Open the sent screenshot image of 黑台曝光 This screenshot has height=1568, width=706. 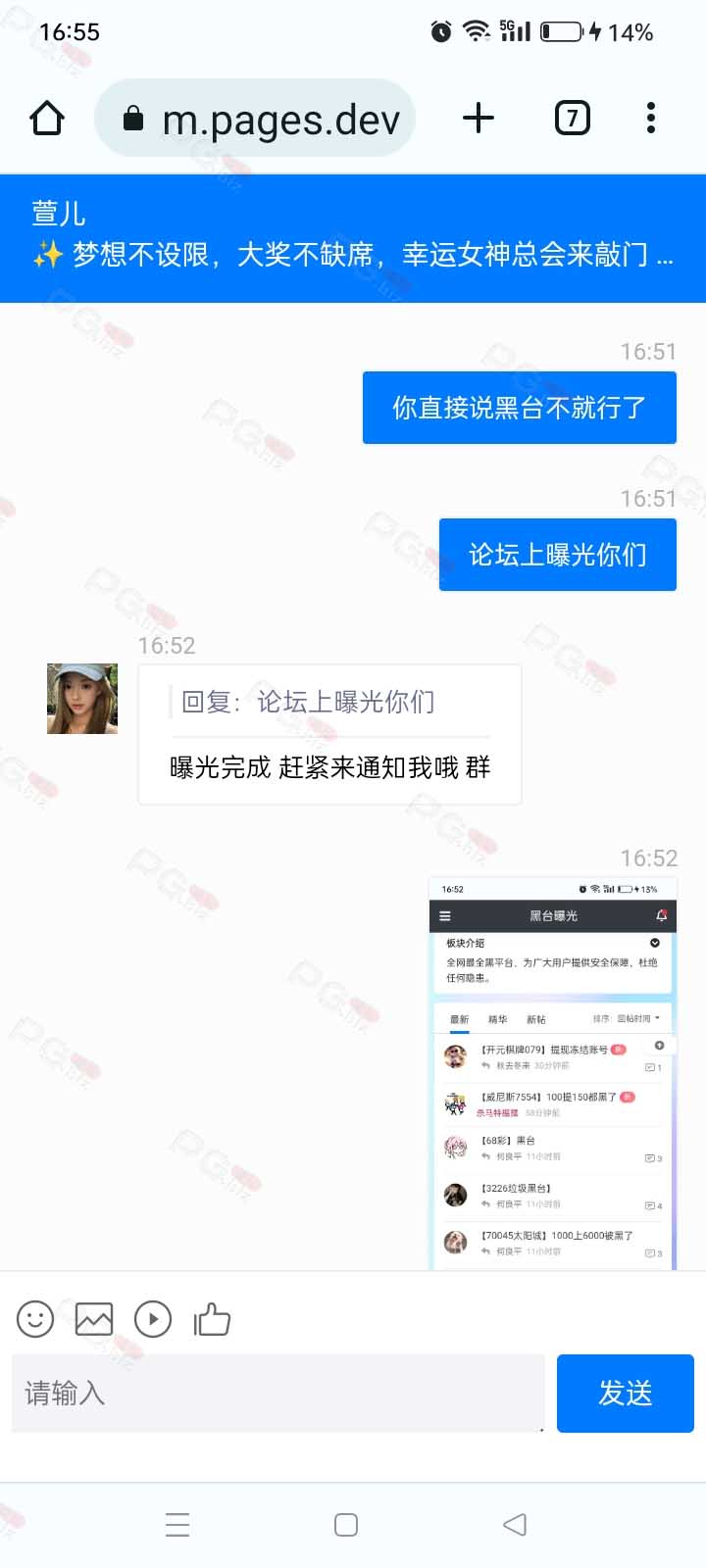(553, 1074)
